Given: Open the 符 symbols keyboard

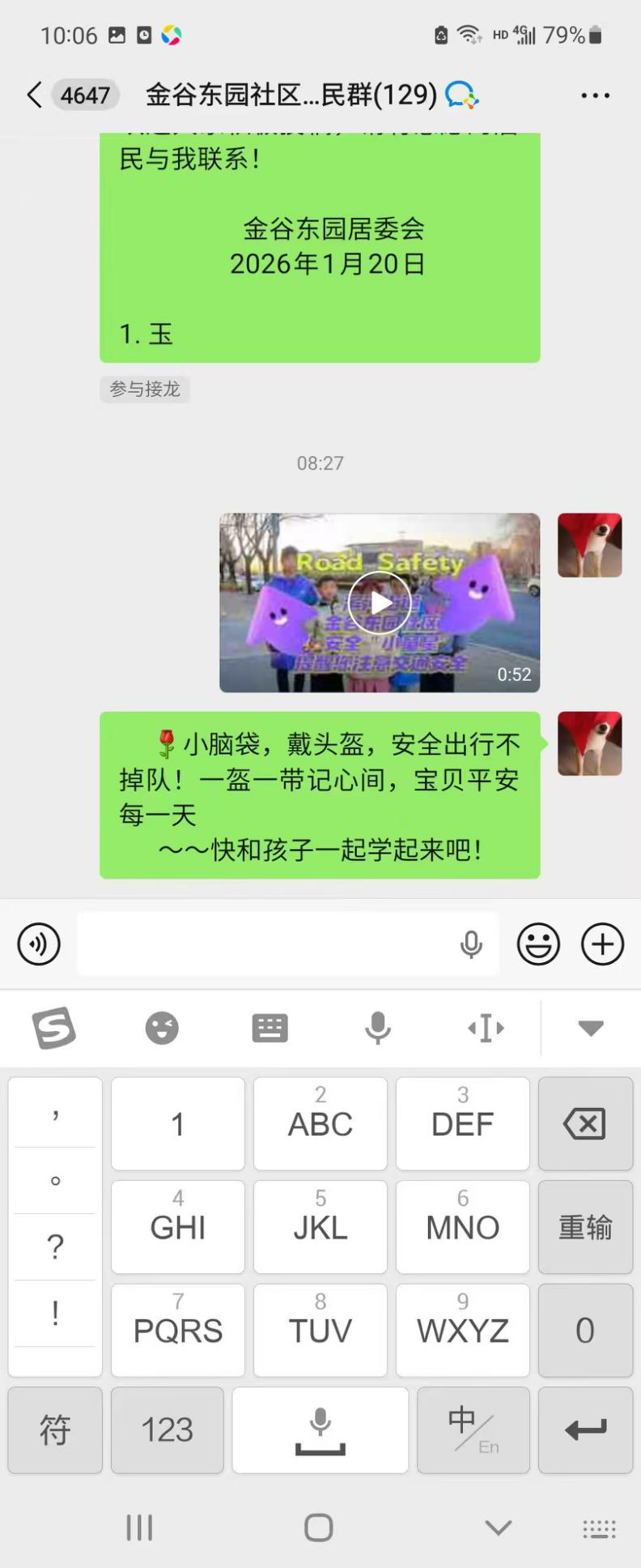Looking at the screenshot, I should point(55,1430).
